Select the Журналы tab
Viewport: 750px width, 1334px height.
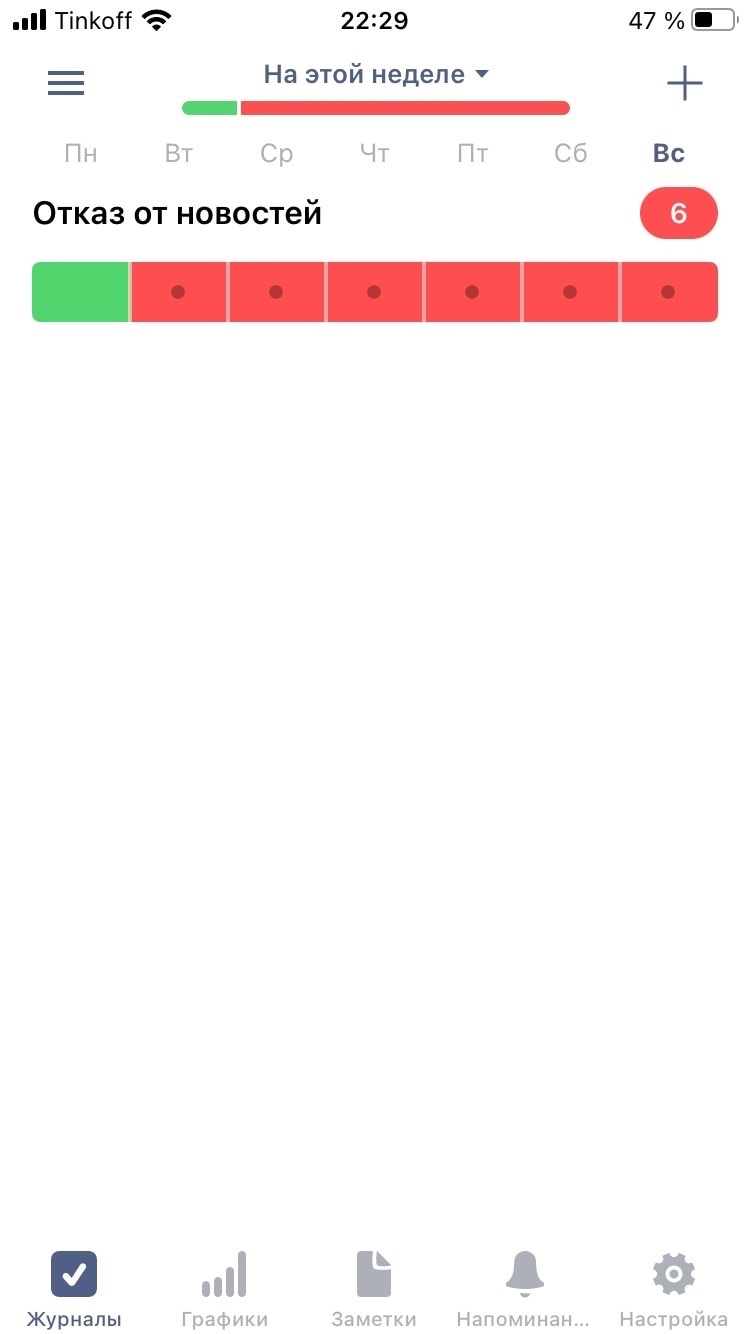pos(74,1290)
